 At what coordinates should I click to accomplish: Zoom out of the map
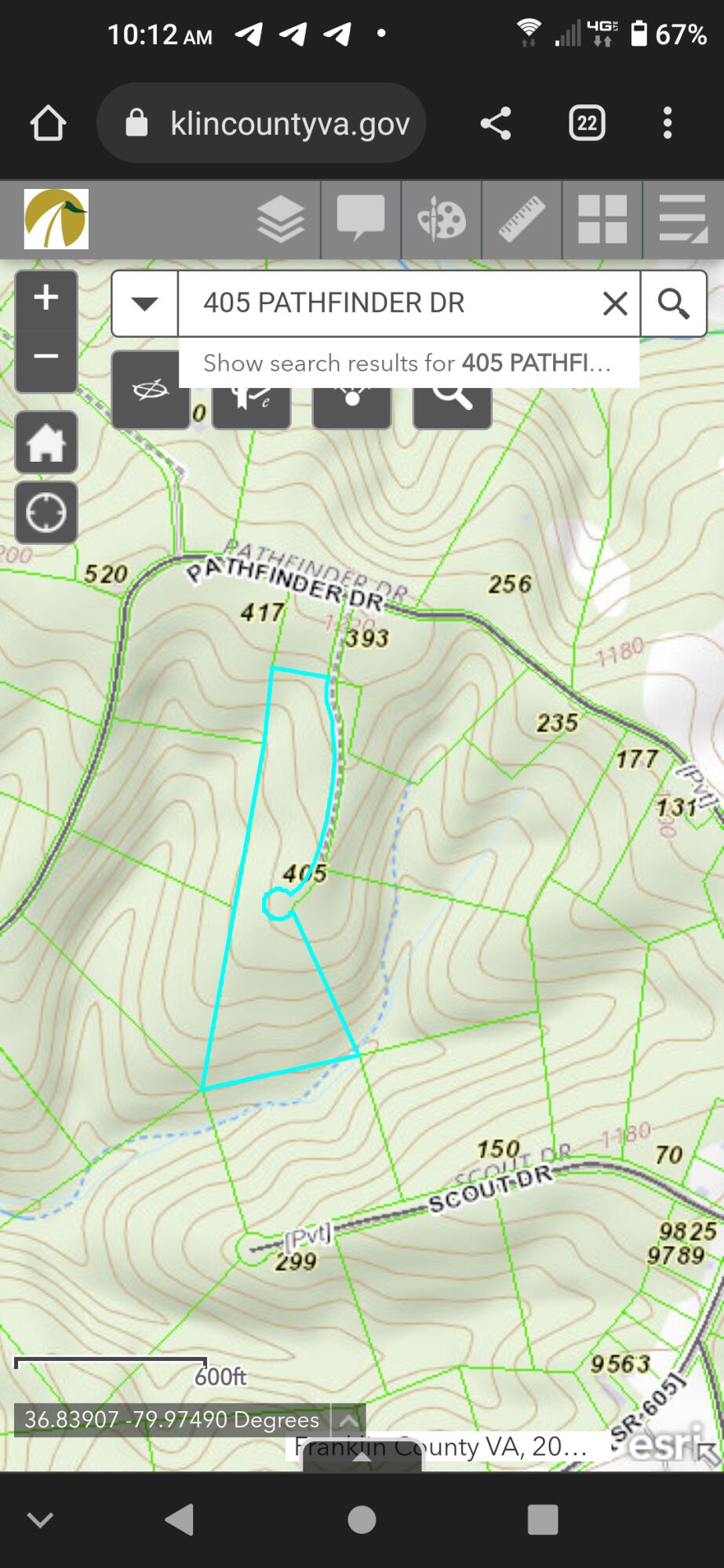tap(46, 357)
